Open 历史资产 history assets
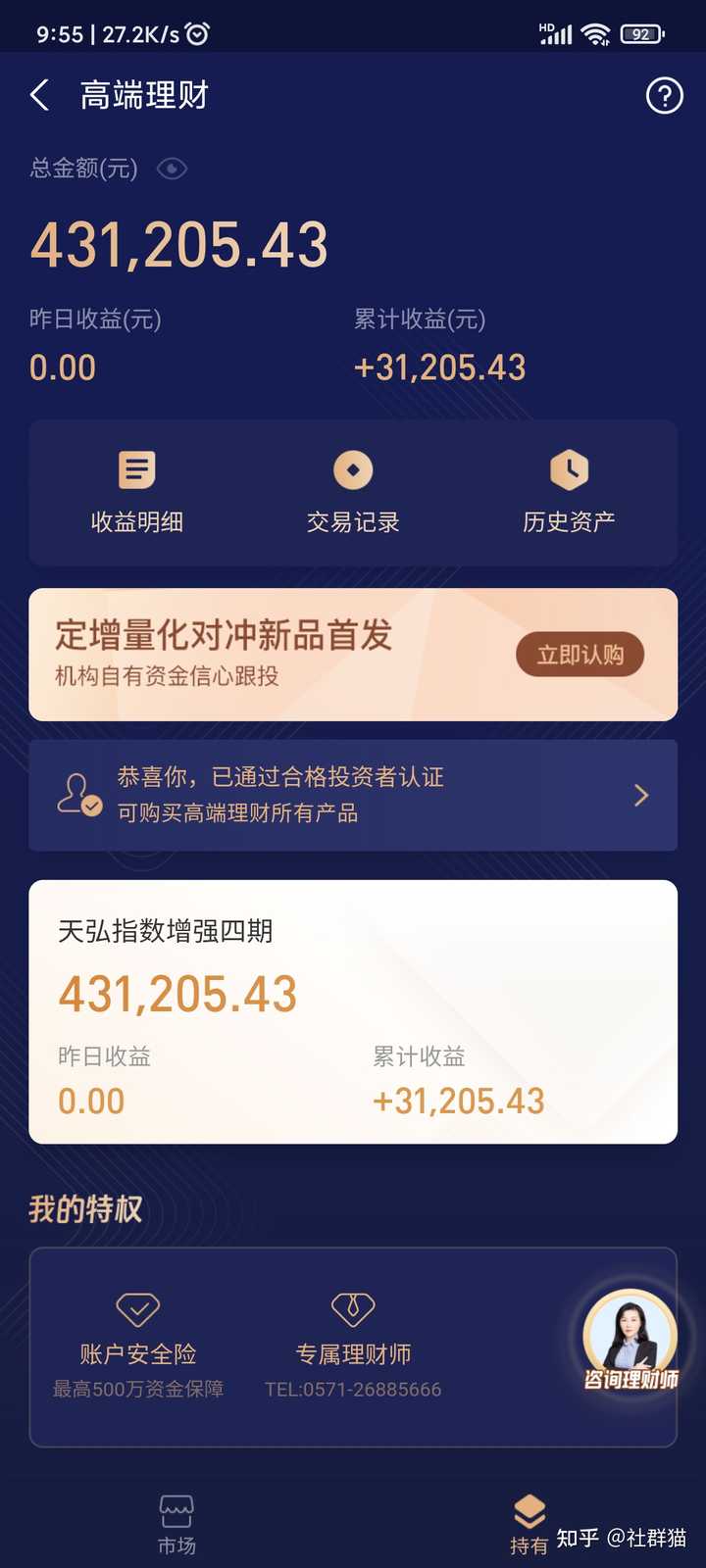The width and height of the screenshot is (706, 1568). point(569,492)
